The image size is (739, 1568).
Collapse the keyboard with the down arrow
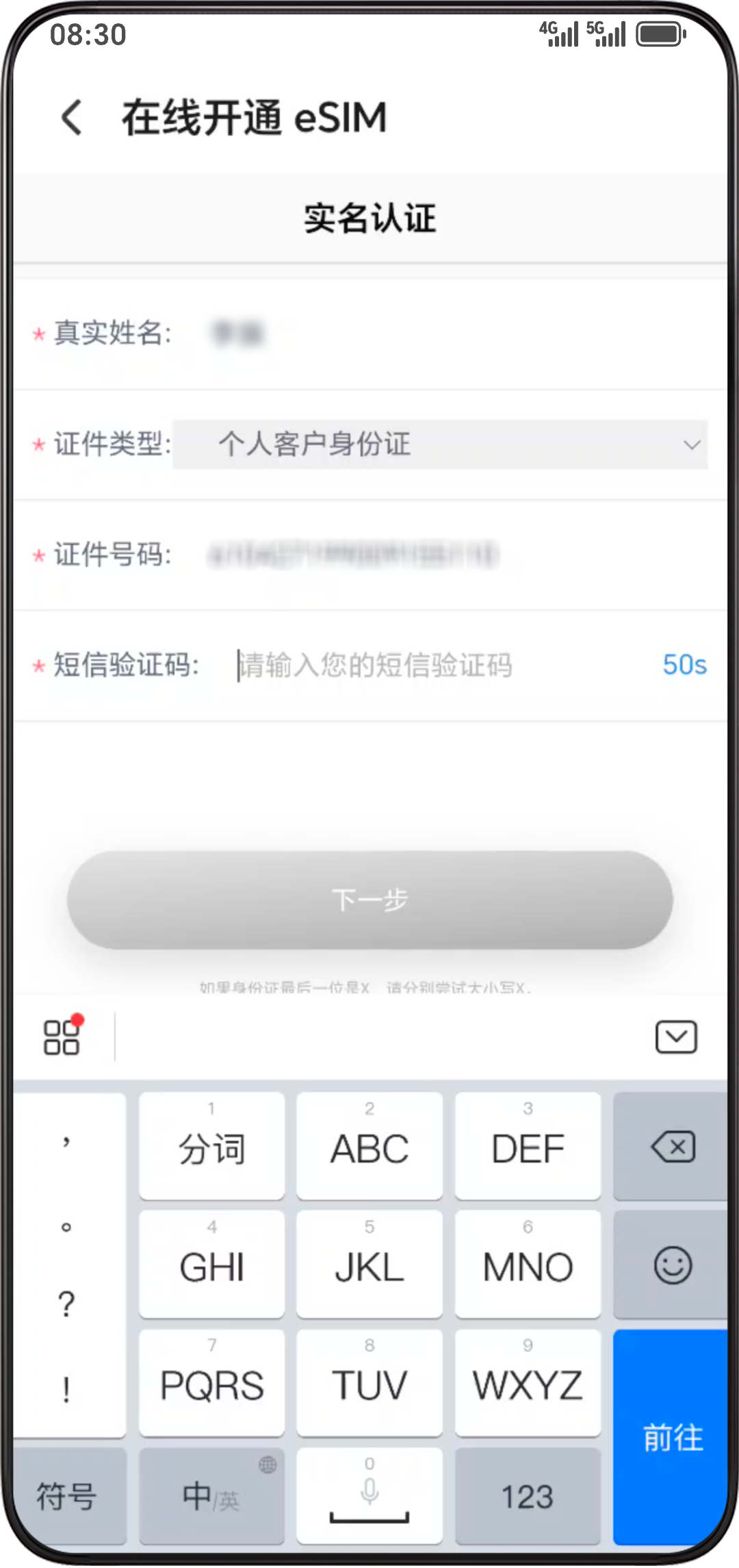tap(675, 1037)
